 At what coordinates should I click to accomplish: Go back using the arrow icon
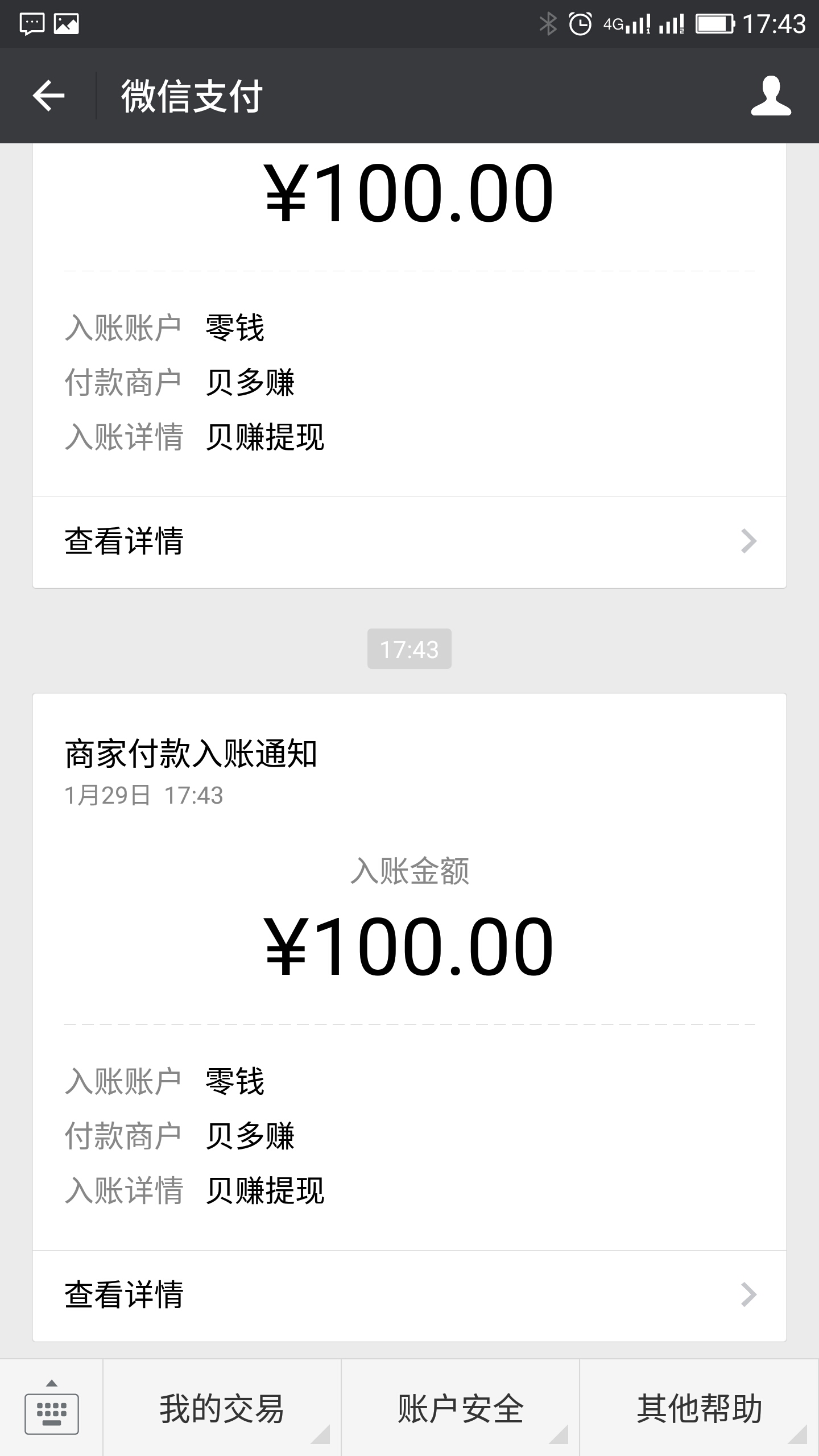(x=48, y=96)
